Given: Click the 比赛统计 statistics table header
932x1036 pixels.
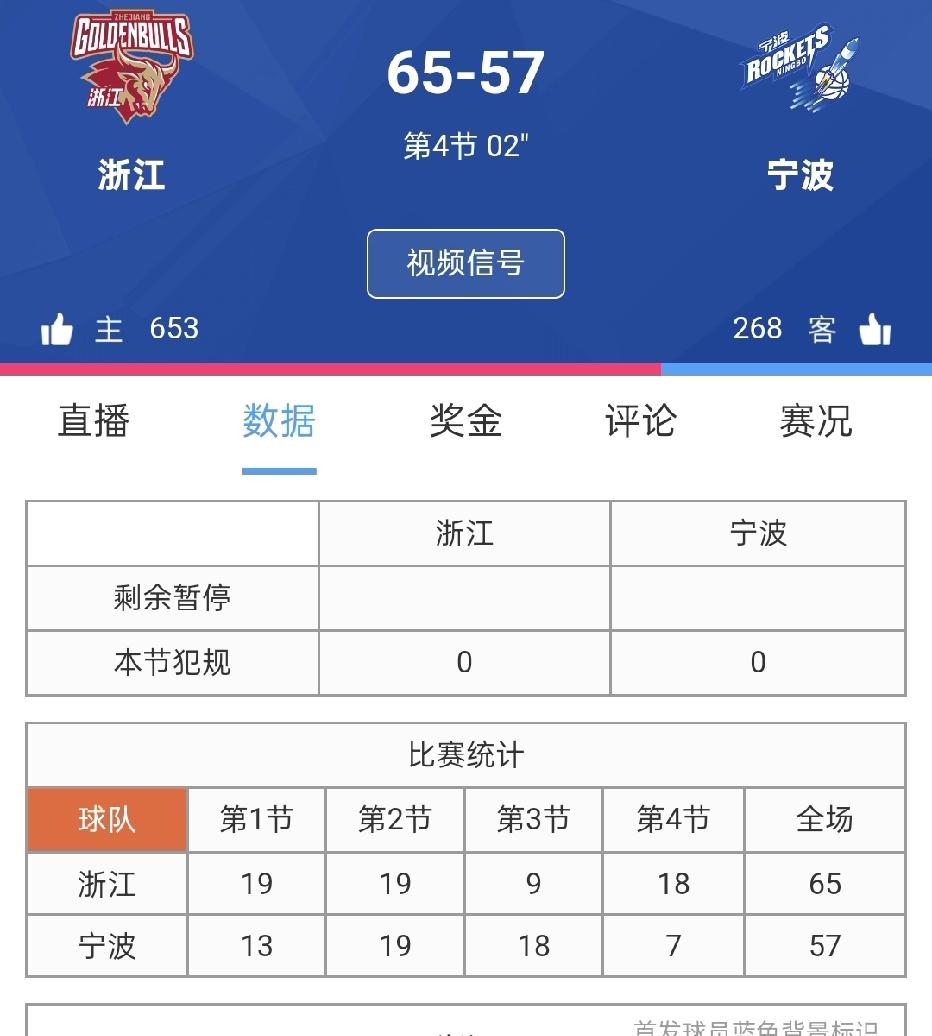Looking at the screenshot, I should click(x=466, y=756).
